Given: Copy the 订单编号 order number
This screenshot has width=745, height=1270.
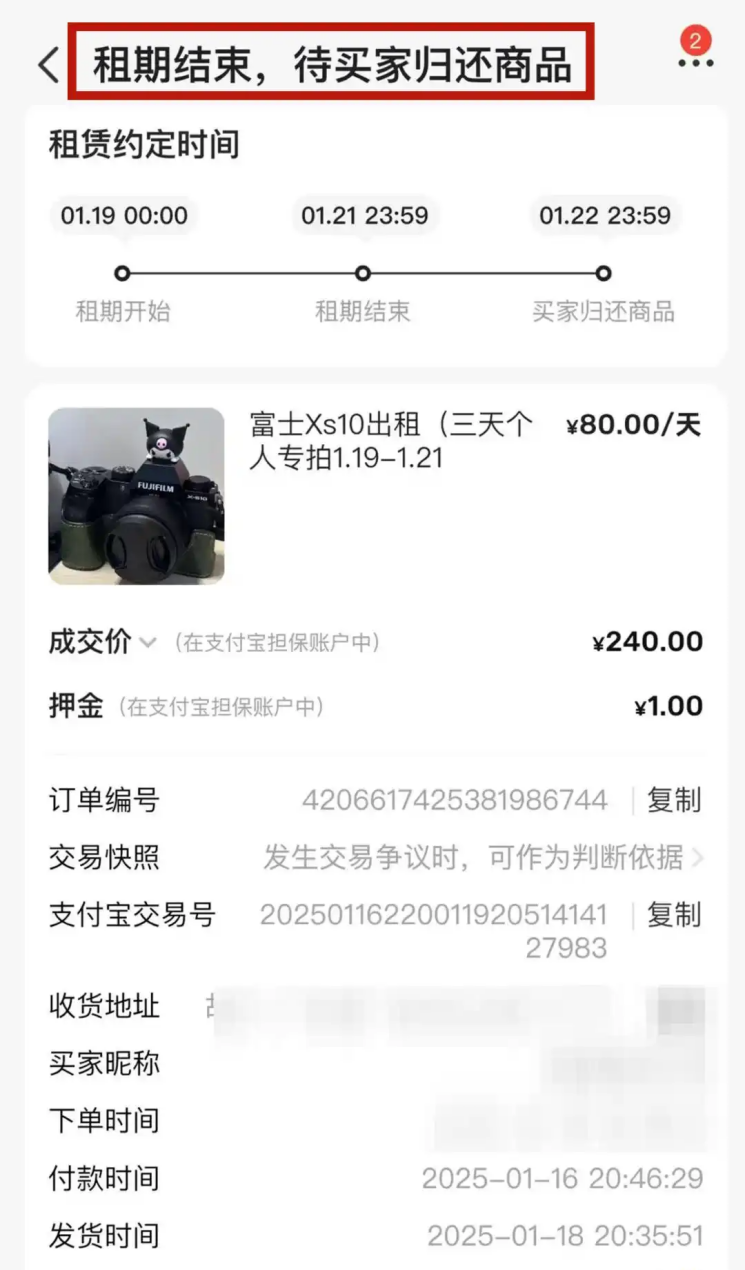Looking at the screenshot, I should [x=673, y=800].
